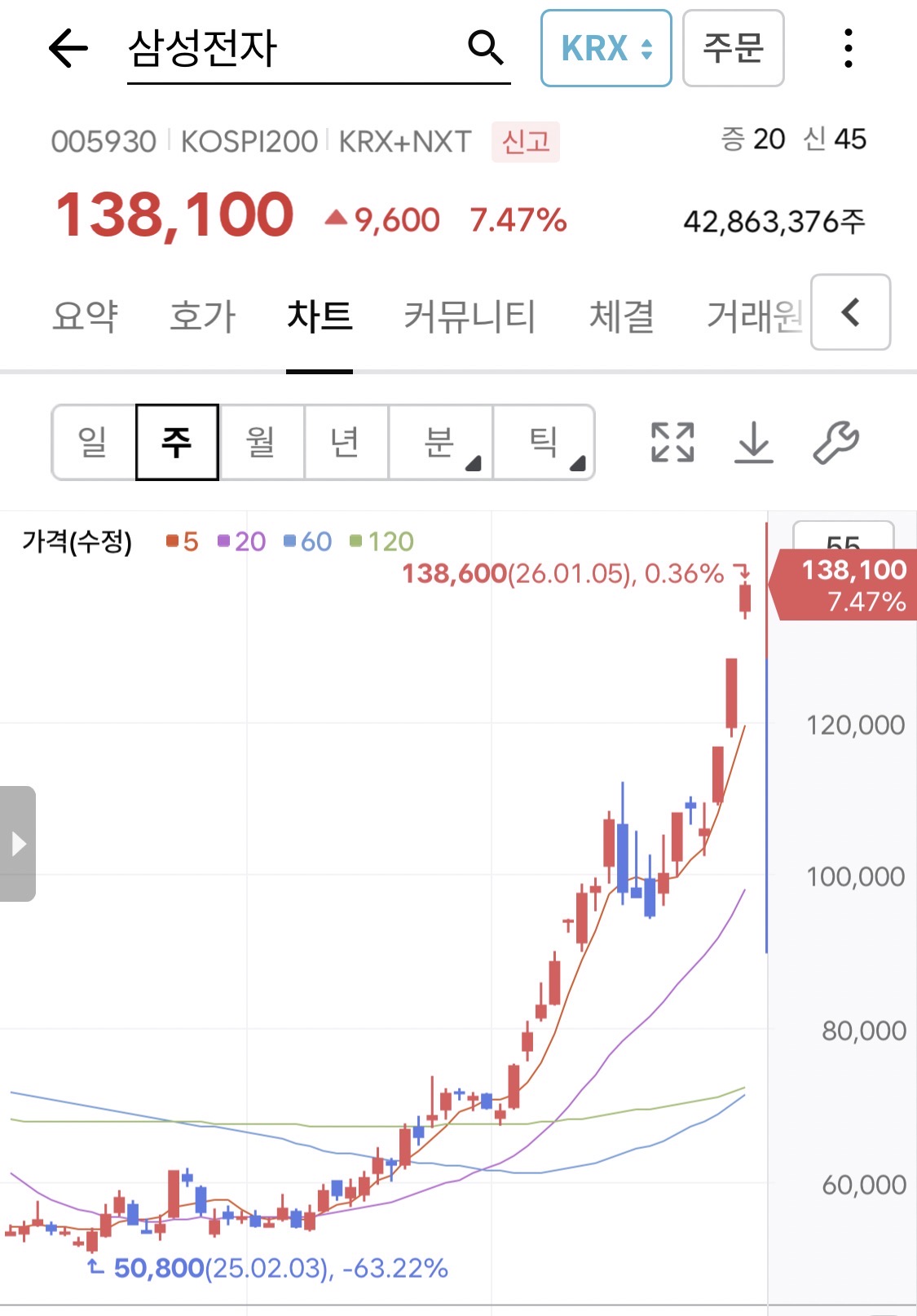Tap the back arrow to leave the stock page

[x=67, y=49]
